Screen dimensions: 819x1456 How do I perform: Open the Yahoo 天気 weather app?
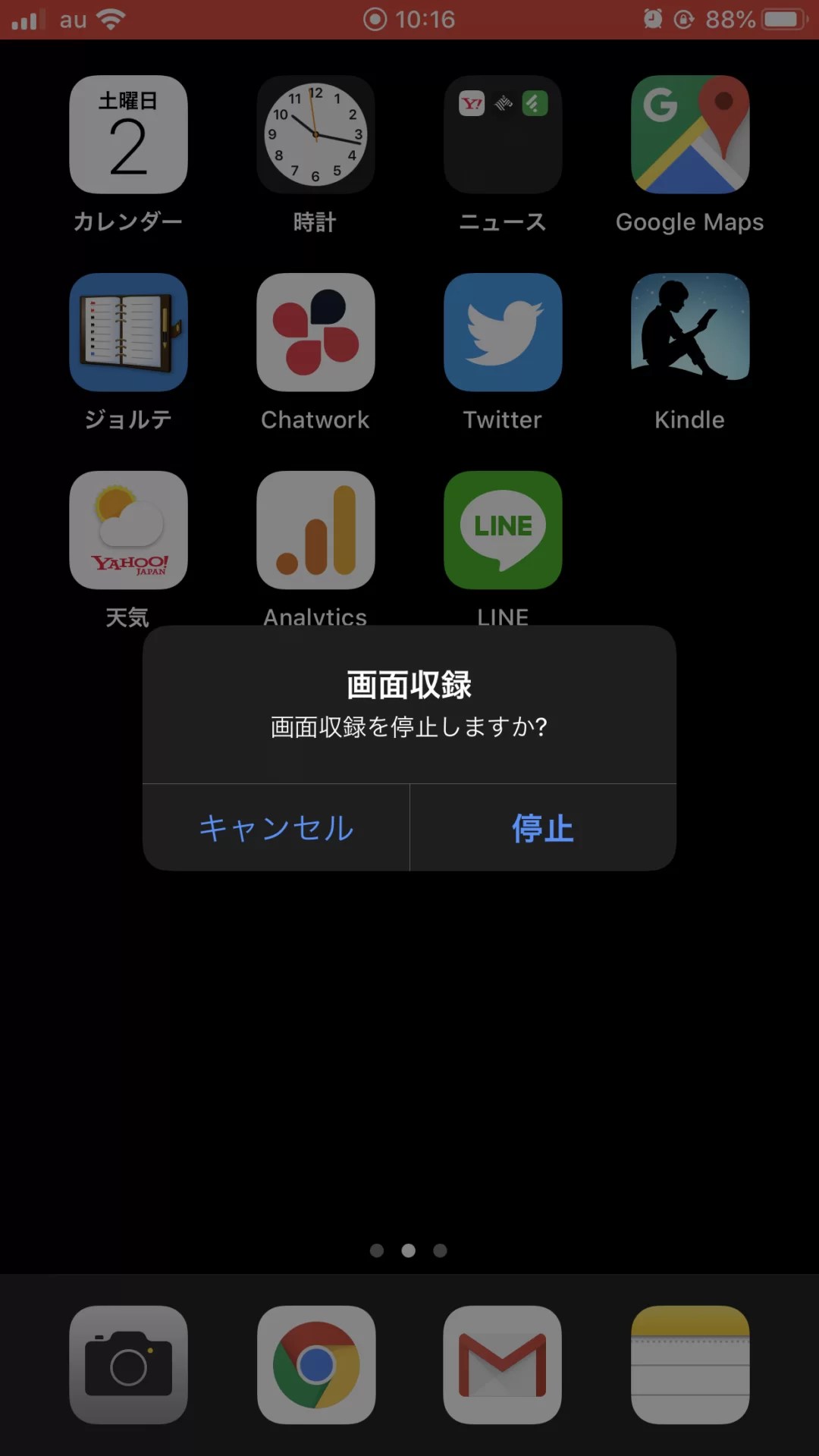point(127,529)
